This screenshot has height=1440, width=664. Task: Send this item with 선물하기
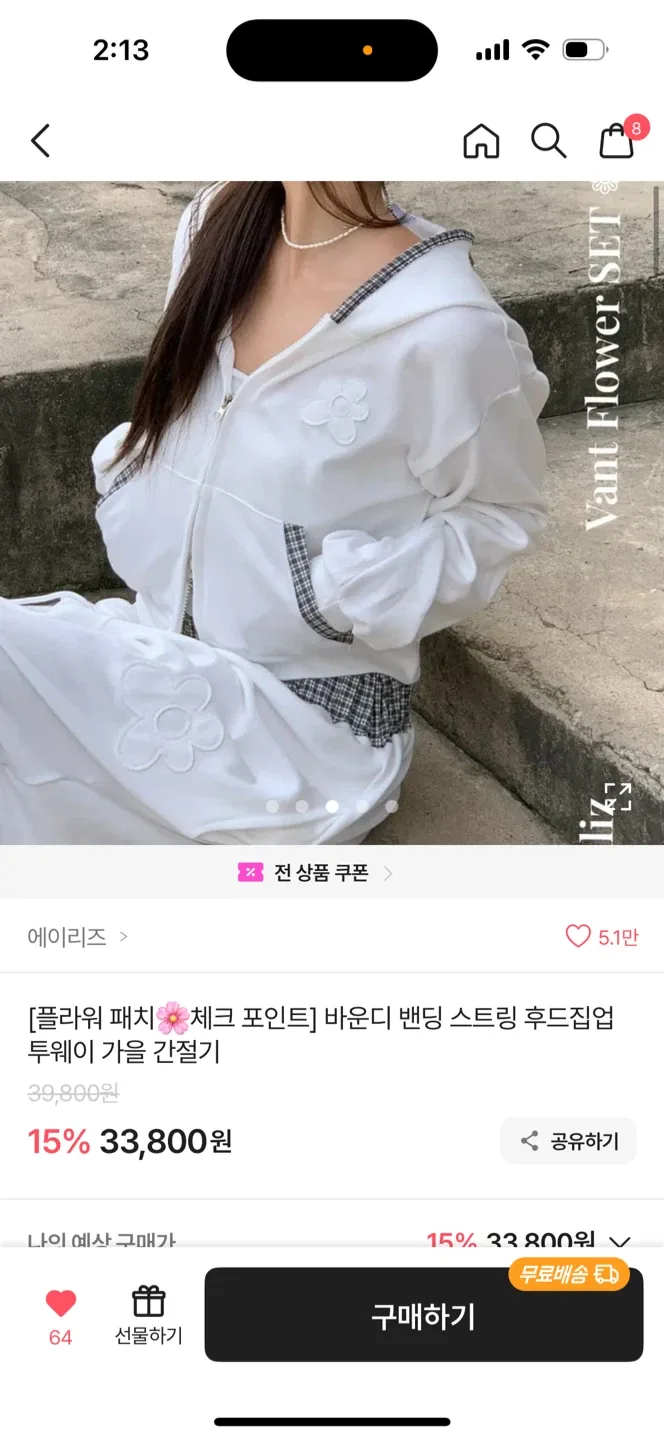tap(148, 1315)
